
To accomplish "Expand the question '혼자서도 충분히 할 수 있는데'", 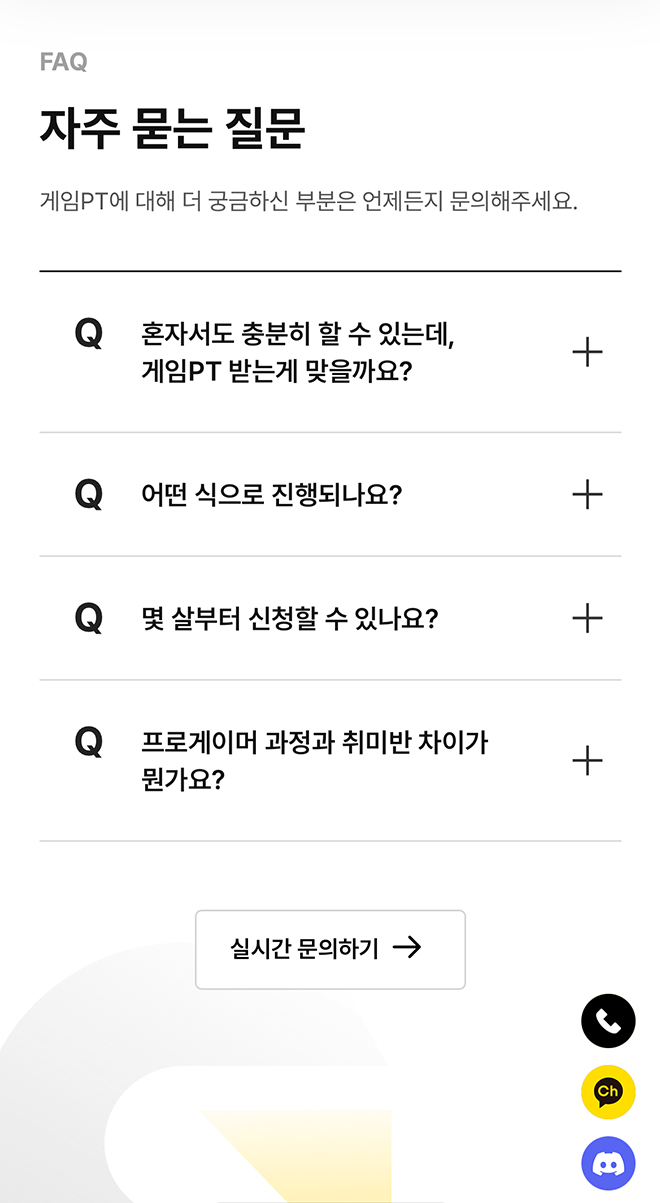I will click(587, 352).
